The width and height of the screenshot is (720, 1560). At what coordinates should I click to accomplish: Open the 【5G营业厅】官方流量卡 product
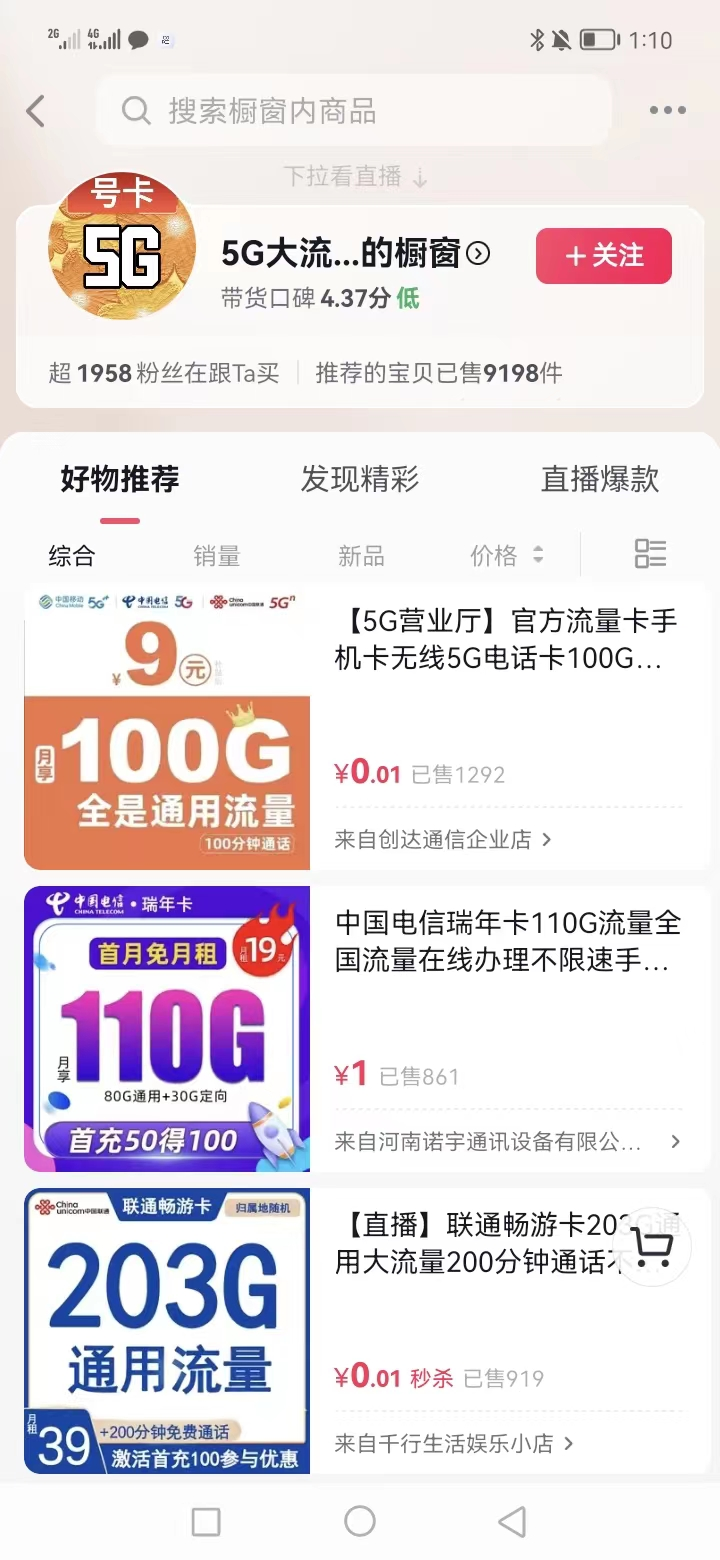[x=505, y=640]
